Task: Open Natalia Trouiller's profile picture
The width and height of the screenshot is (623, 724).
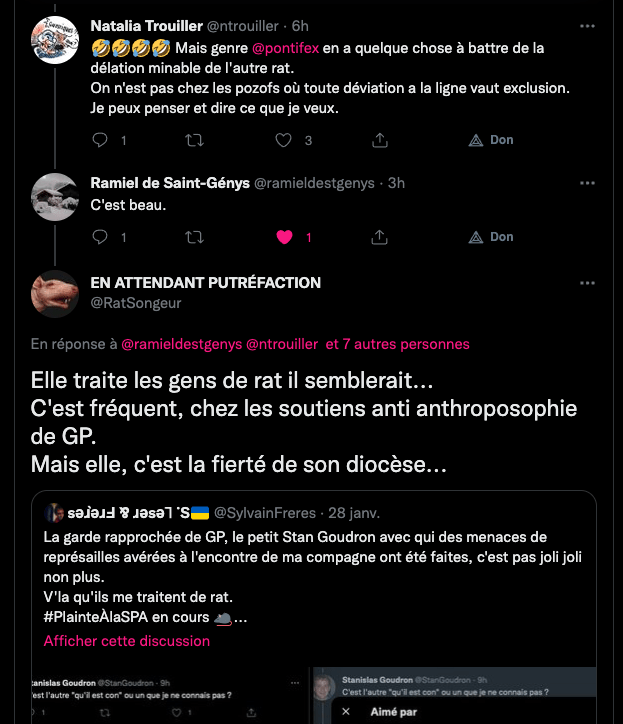Action: point(54,40)
